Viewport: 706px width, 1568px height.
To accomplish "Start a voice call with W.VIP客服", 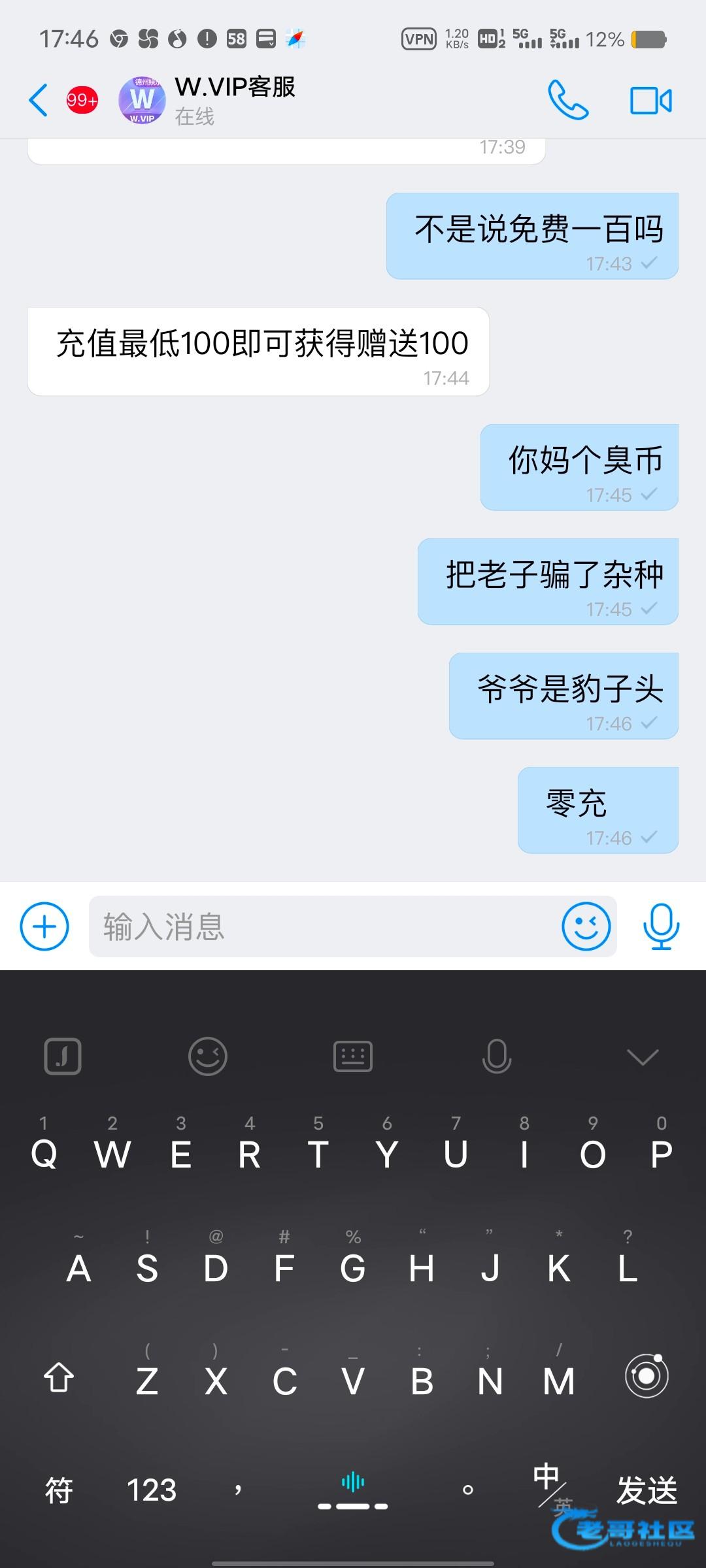I will pyautogui.click(x=567, y=100).
